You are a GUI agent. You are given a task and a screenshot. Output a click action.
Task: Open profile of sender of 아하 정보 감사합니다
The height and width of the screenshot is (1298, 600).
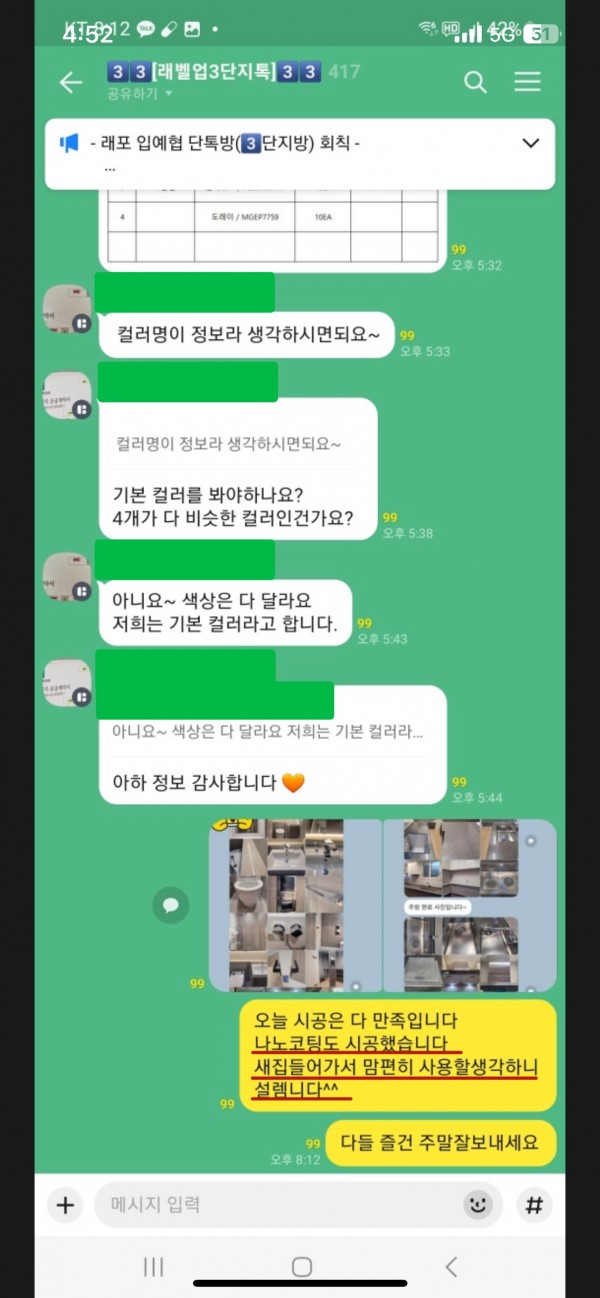click(x=67, y=684)
